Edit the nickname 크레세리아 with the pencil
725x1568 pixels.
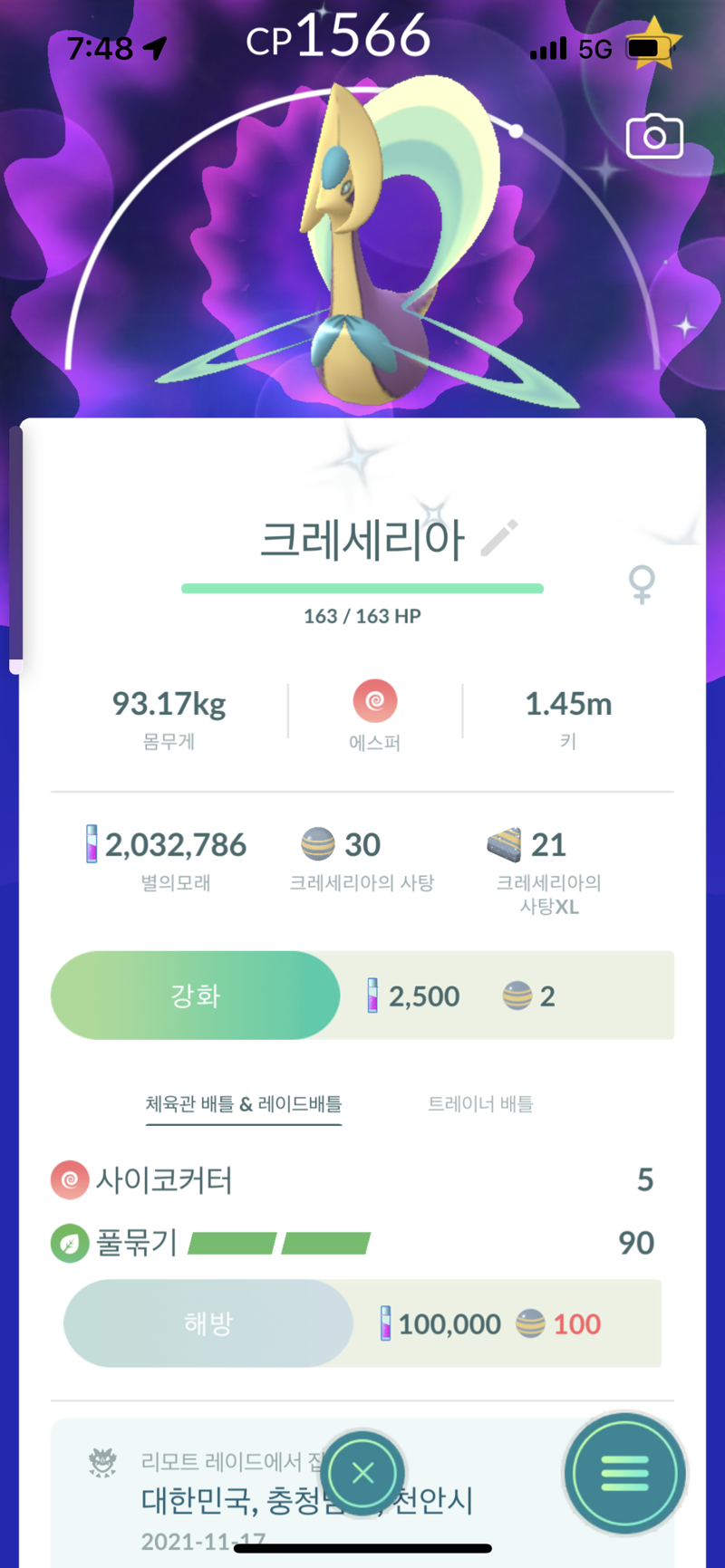[x=499, y=538]
